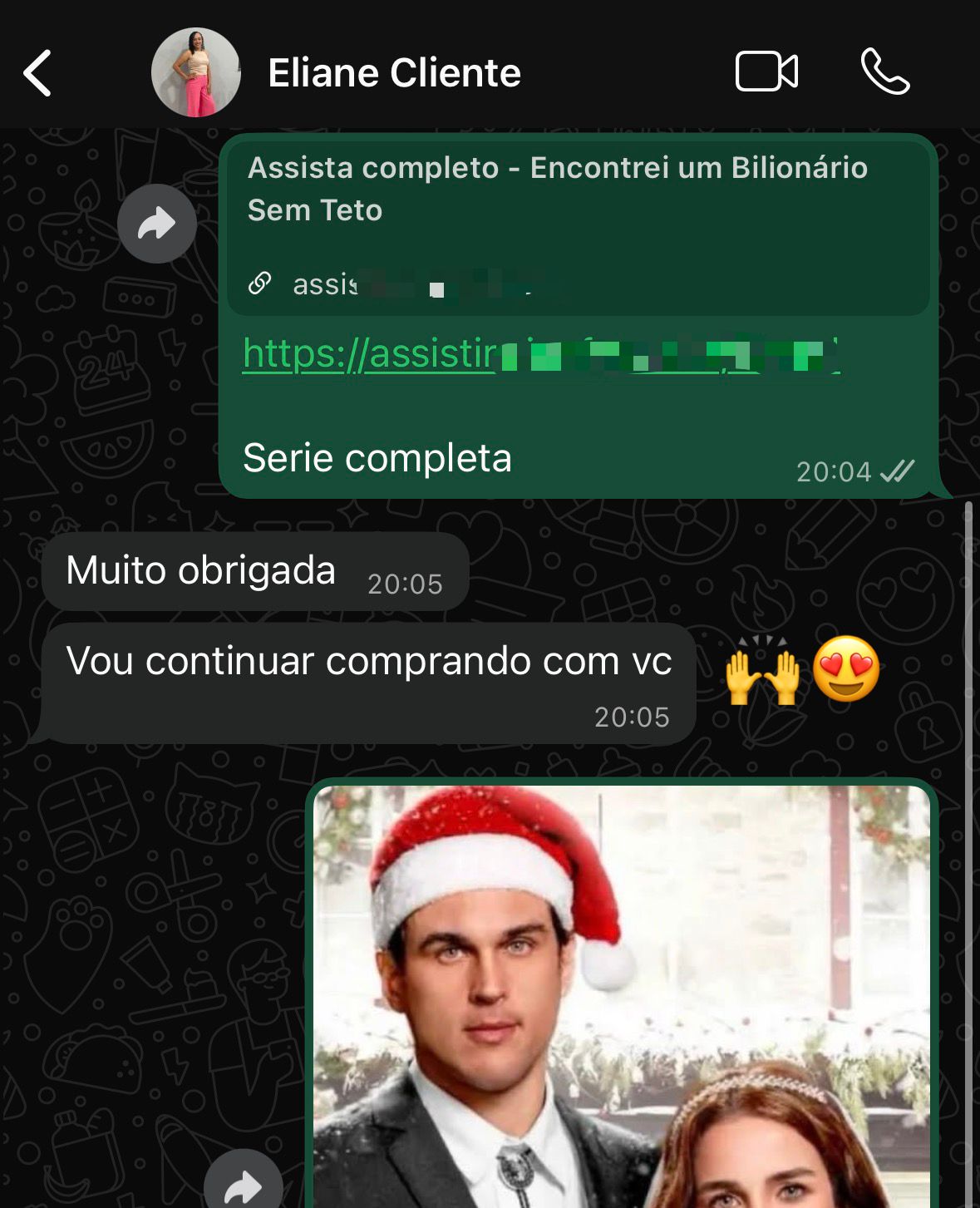Image resolution: width=980 pixels, height=1208 pixels.
Task: Open Eliane Cliente's contact info
Action: pyautogui.click(x=393, y=73)
